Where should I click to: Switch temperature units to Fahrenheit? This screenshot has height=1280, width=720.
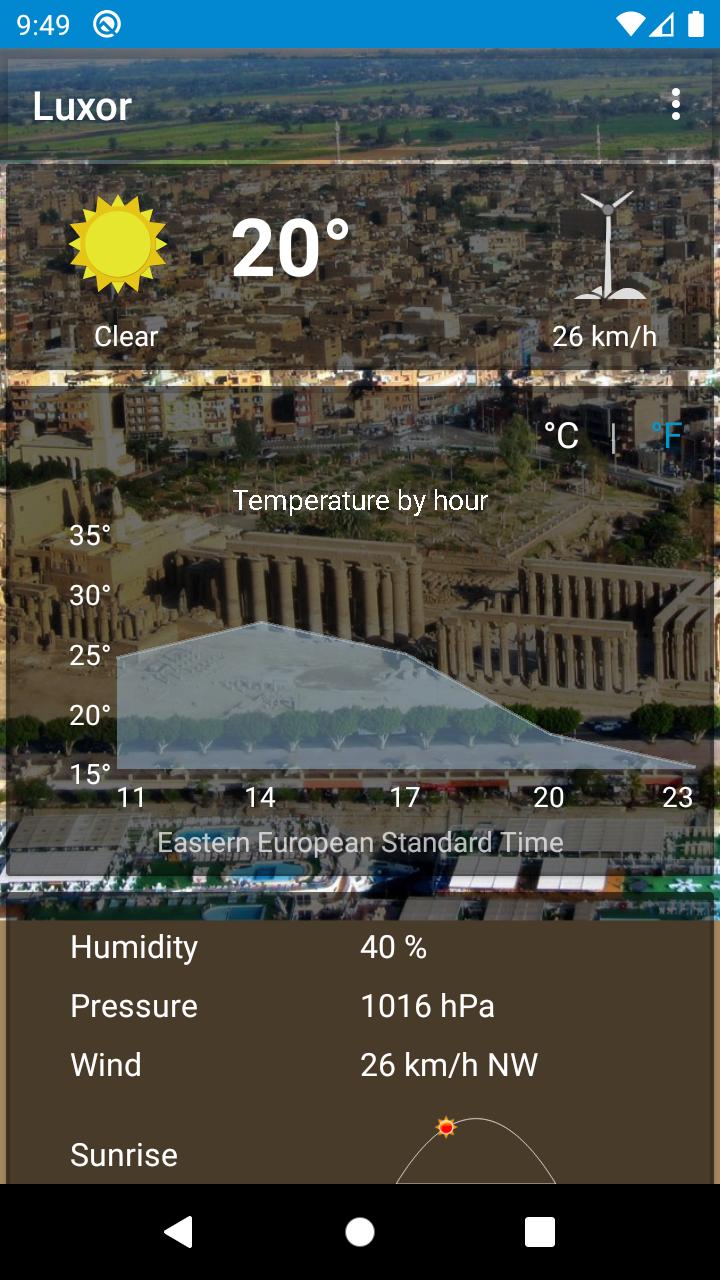(x=668, y=436)
